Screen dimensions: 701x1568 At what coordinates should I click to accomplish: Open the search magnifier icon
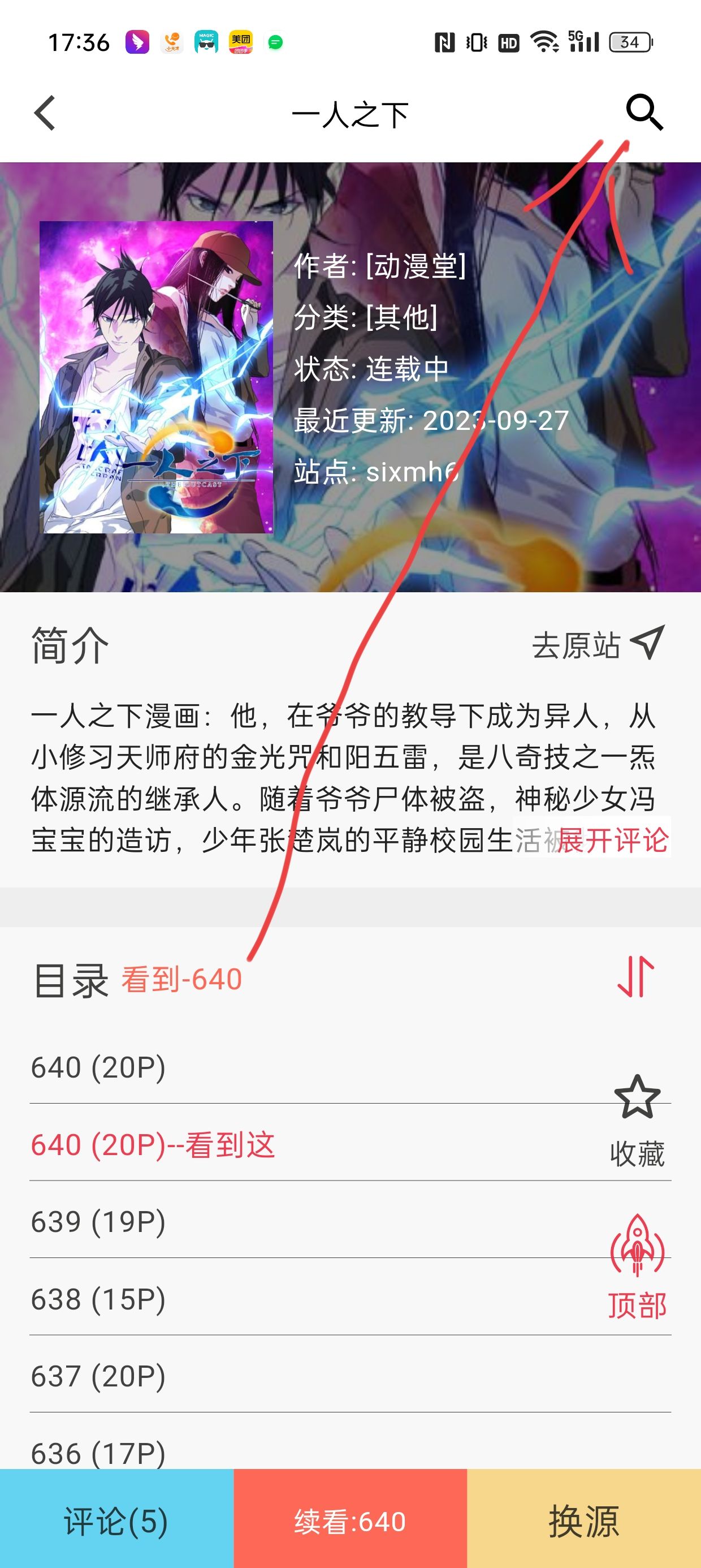(644, 113)
